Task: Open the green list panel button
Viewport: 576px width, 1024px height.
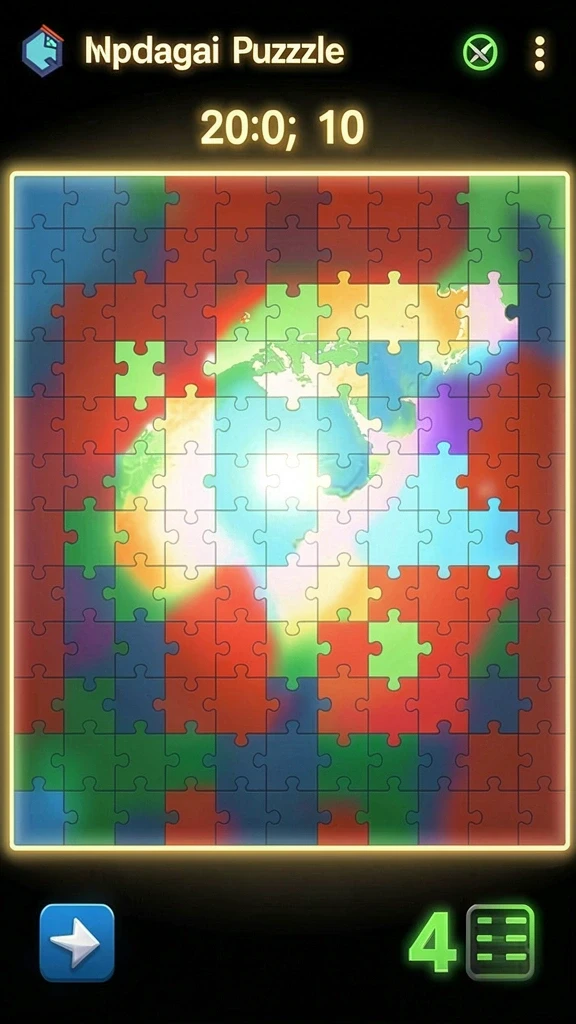Action: [x=500, y=942]
